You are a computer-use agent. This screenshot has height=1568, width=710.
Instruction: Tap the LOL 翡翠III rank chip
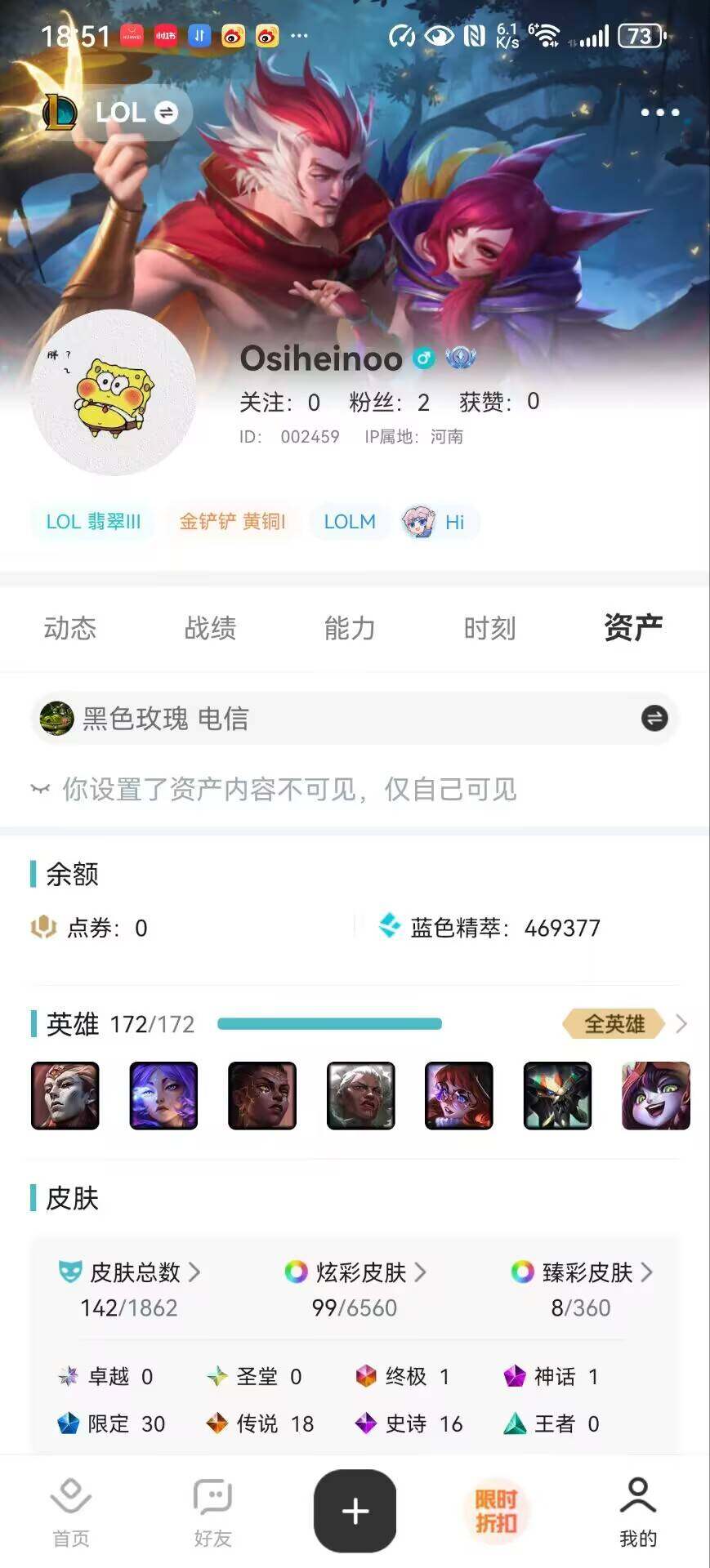tap(93, 522)
